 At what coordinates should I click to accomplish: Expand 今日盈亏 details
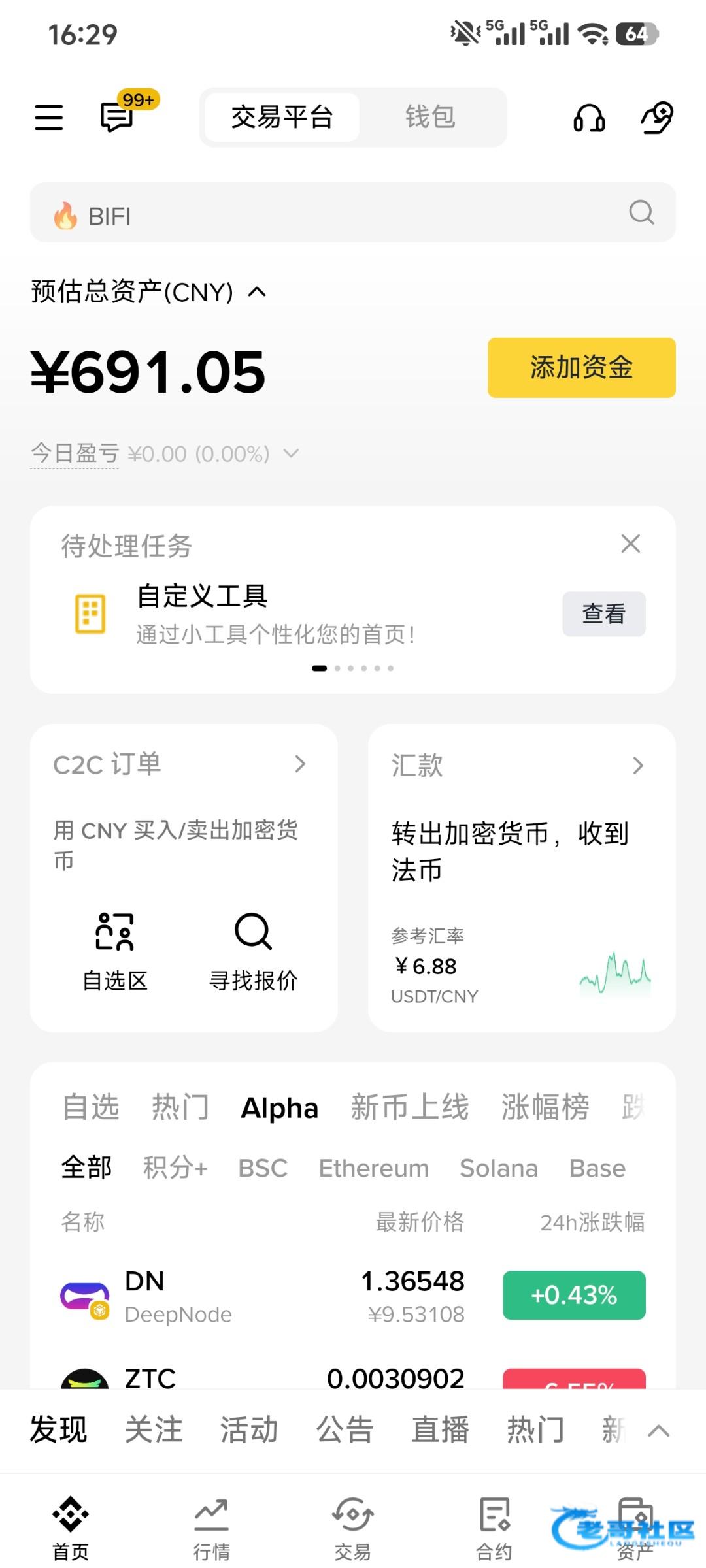[x=292, y=453]
